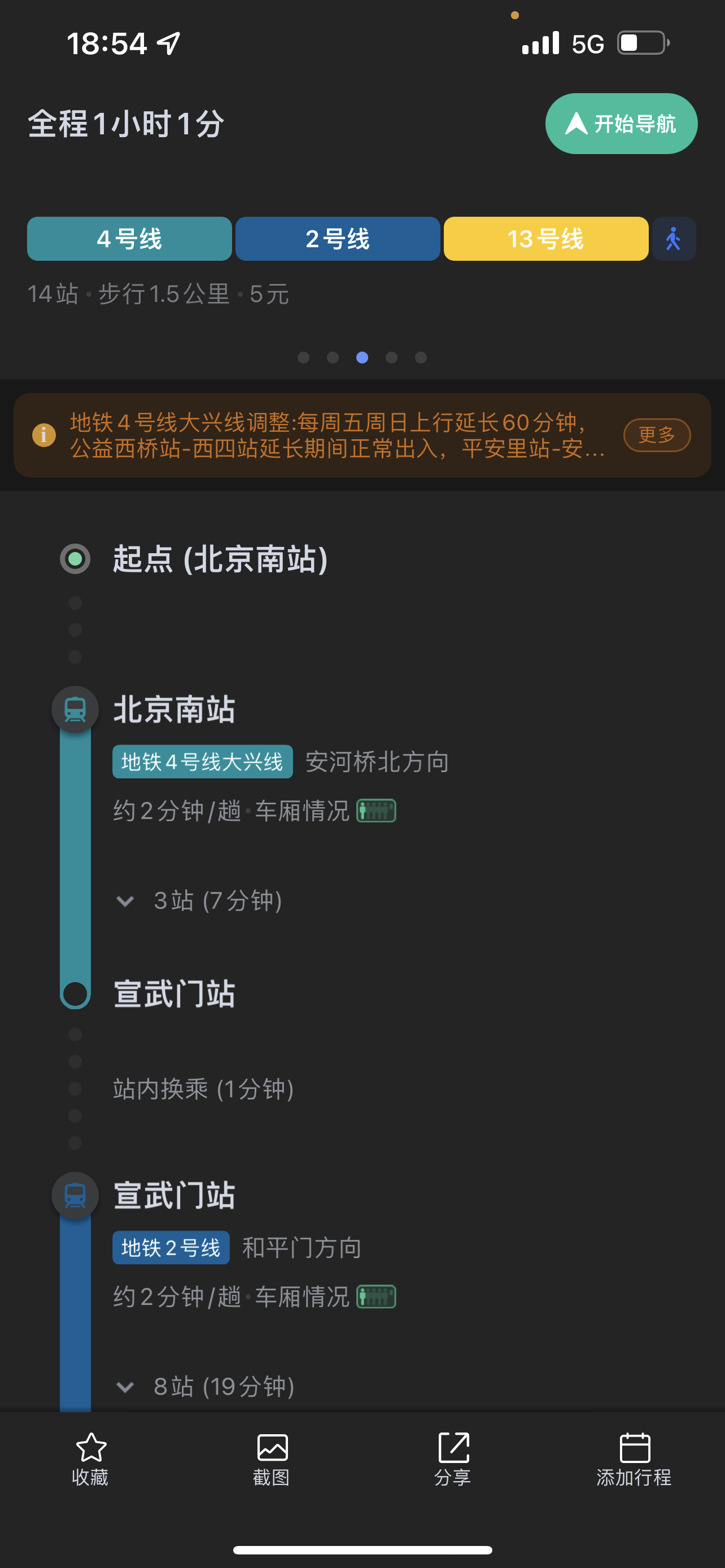Tap the walking segment icon
The image size is (725, 1568).
click(673, 239)
